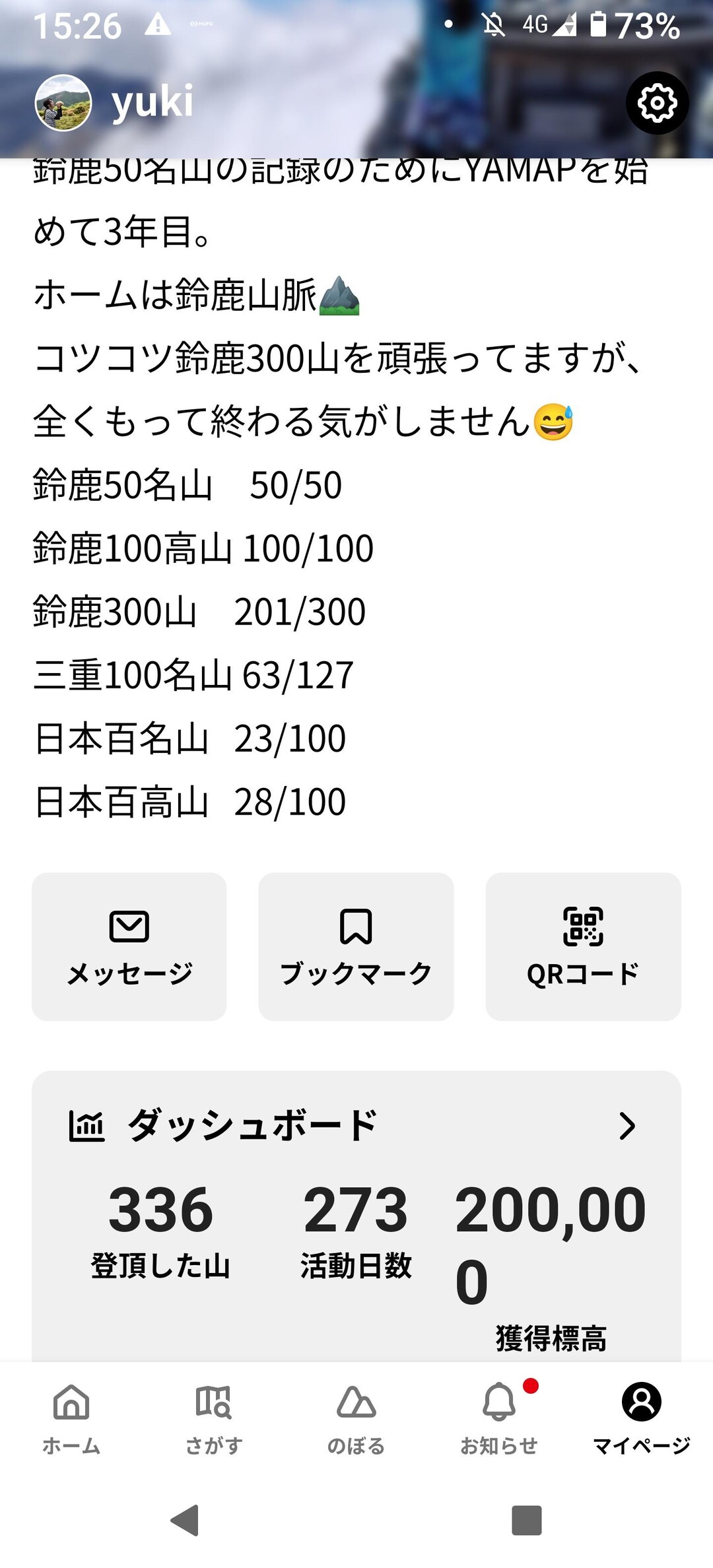
Task: Tap the bookmark icon
Action: (355, 928)
